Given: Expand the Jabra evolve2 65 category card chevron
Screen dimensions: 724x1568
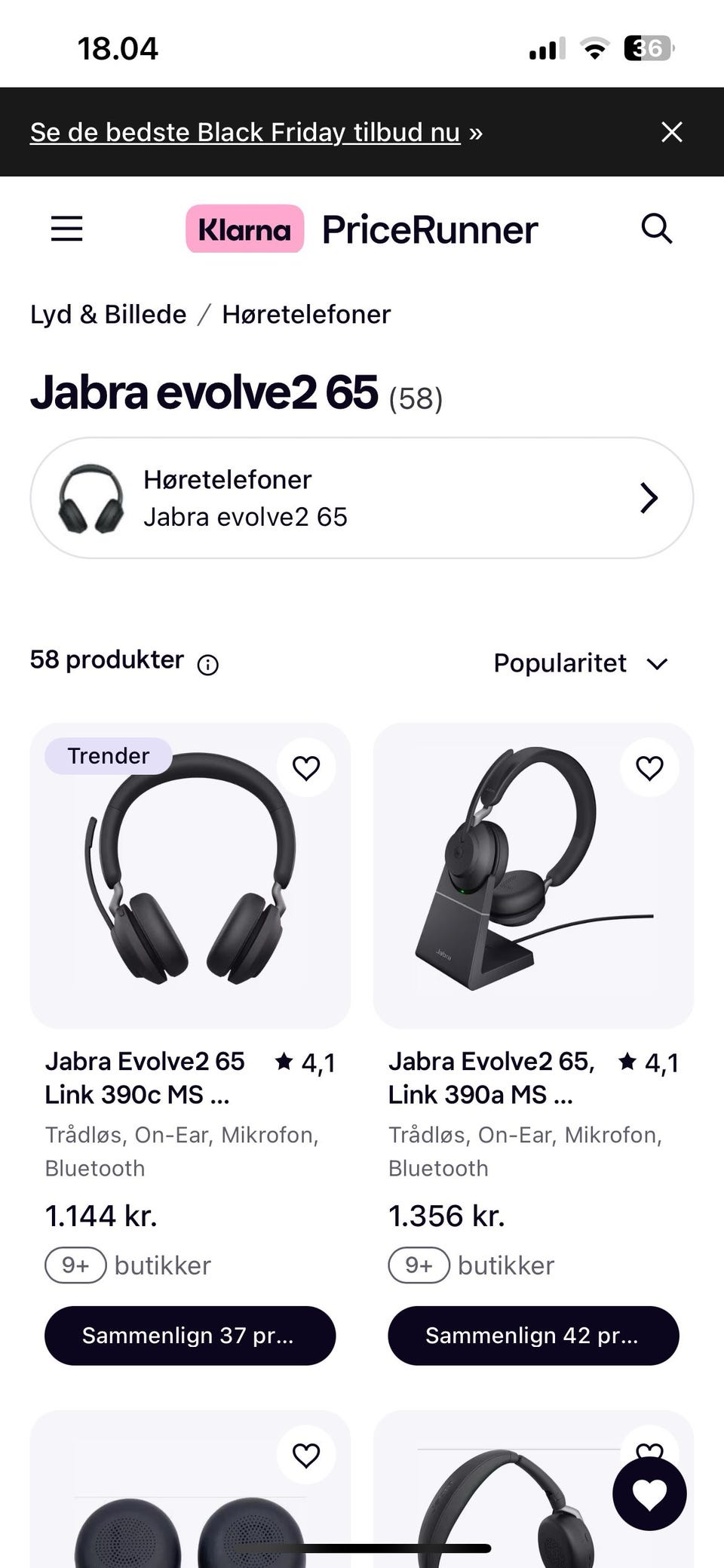Looking at the screenshot, I should coord(649,498).
